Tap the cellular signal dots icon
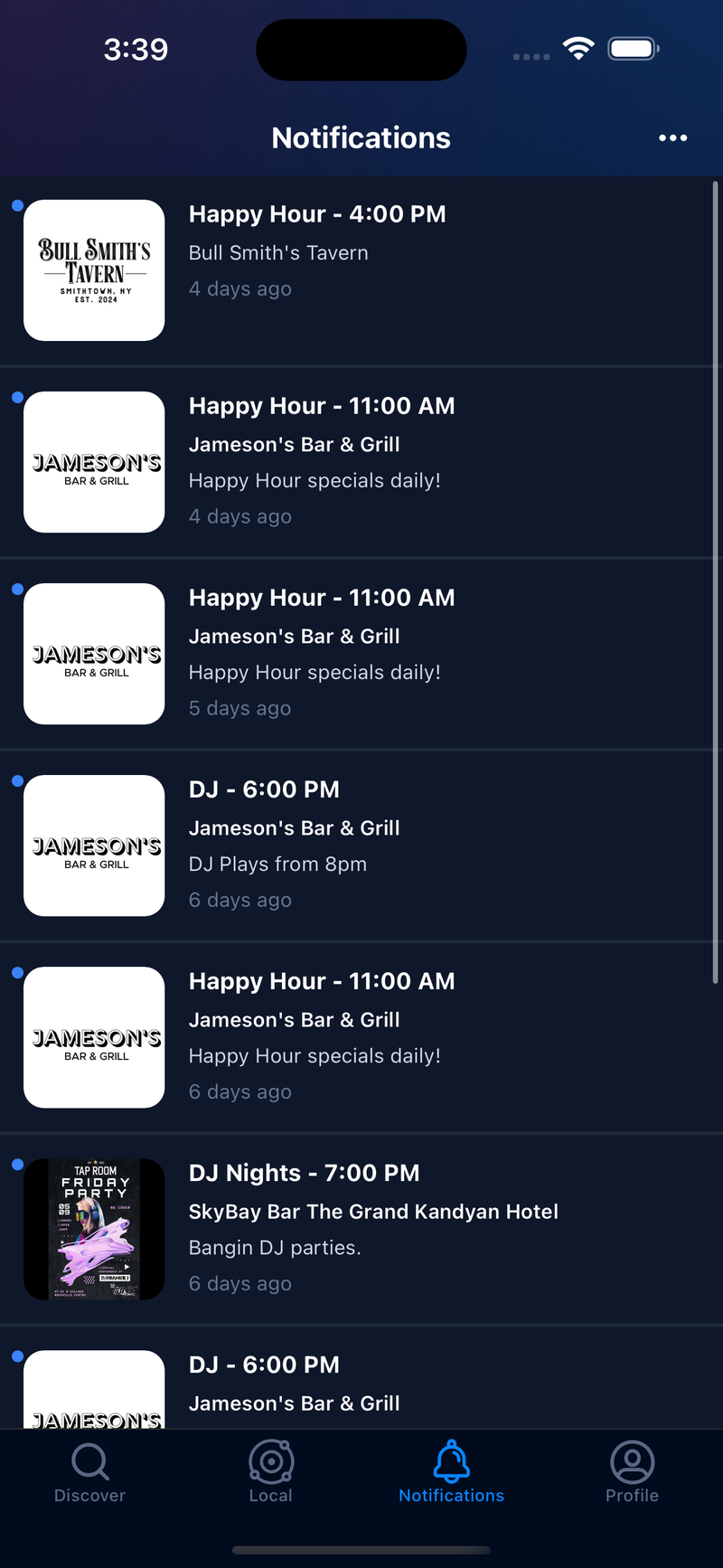723x1568 pixels. (x=531, y=56)
